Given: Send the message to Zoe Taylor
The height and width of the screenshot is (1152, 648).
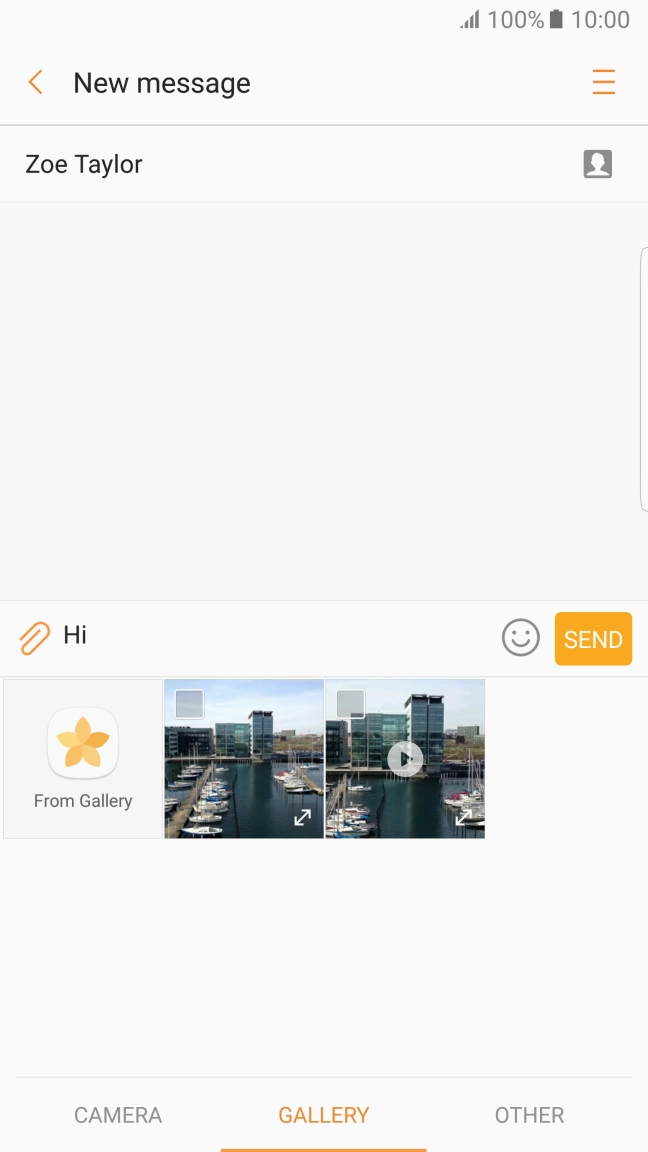Looking at the screenshot, I should click(x=593, y=639).
